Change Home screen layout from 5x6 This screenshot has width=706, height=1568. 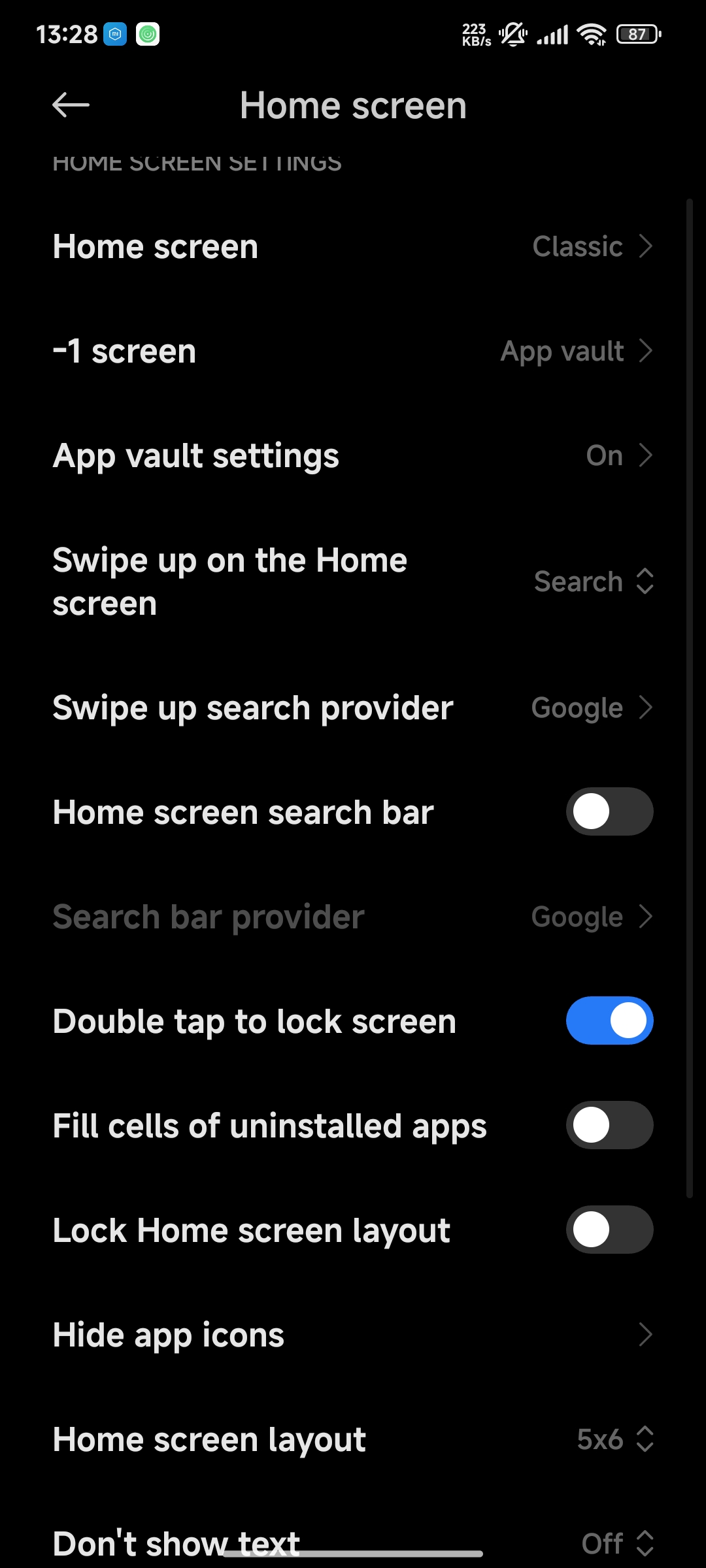[x=353, y=1439]
